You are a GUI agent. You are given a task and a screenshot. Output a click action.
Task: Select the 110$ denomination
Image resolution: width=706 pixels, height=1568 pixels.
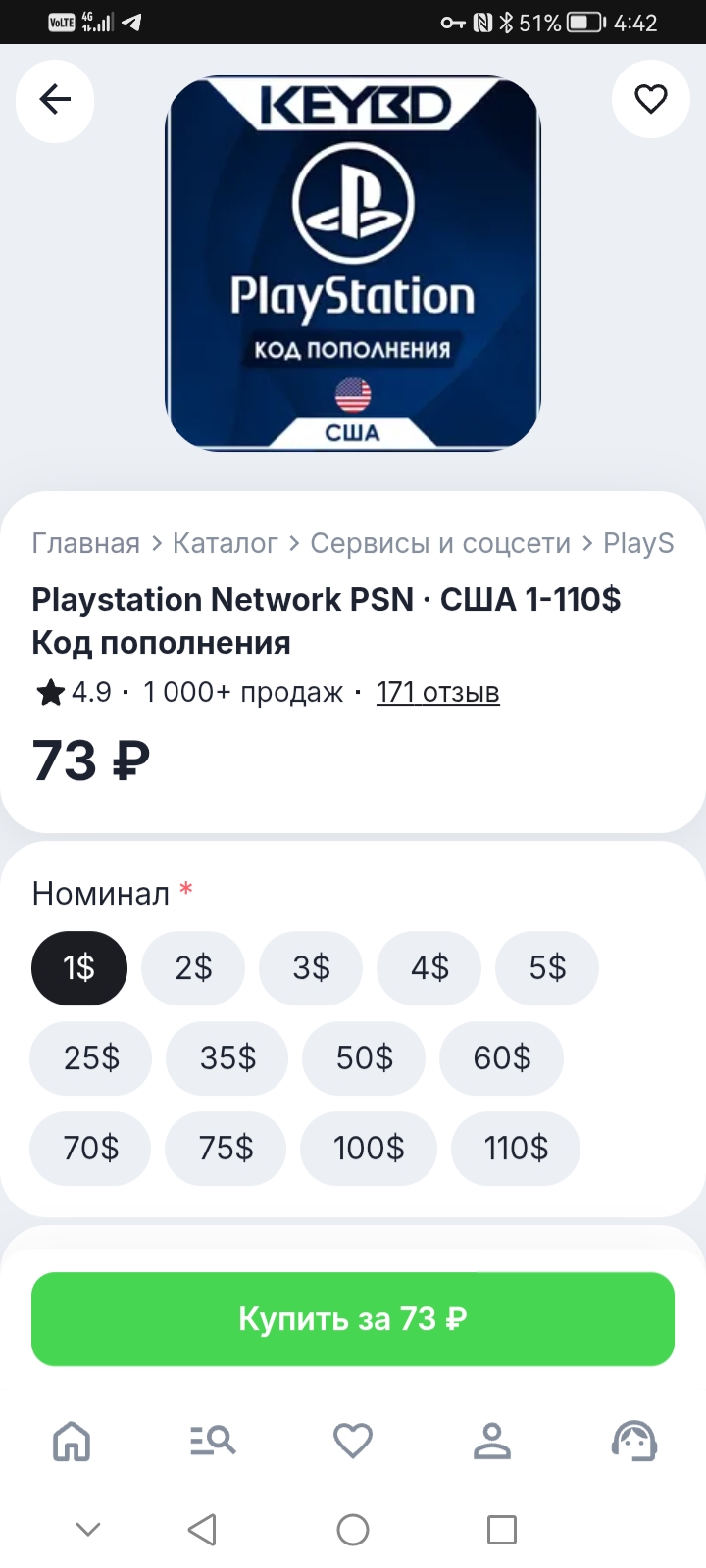(516, 1149)
